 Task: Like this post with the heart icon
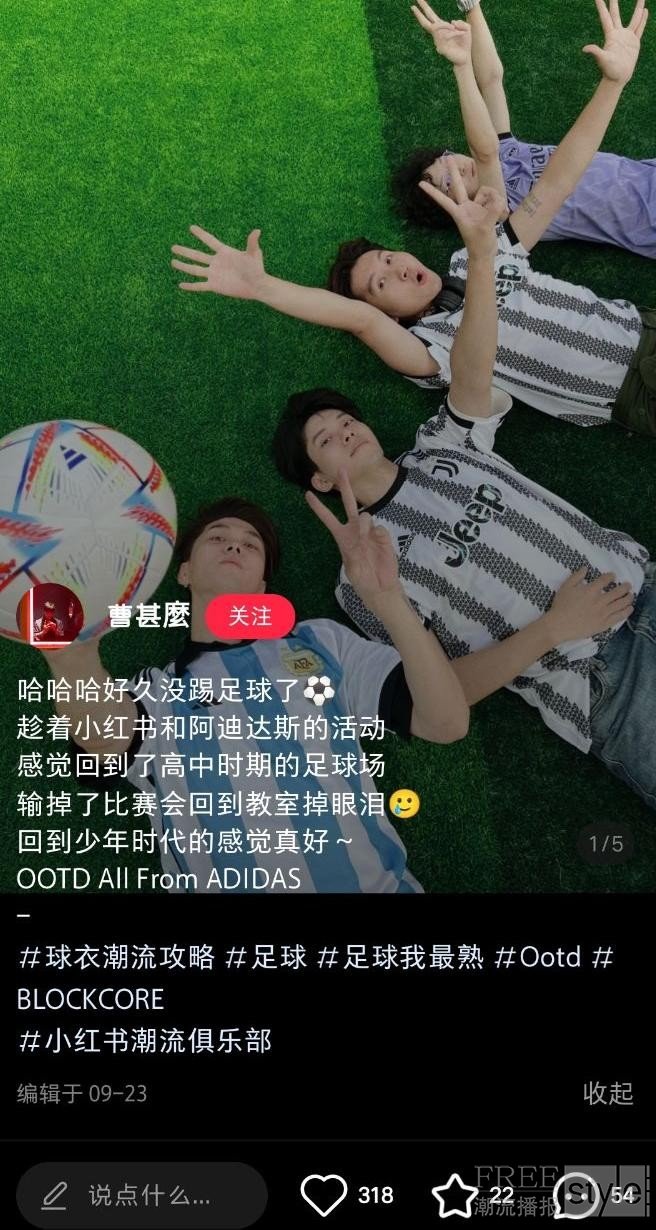tap(324, 1195)
